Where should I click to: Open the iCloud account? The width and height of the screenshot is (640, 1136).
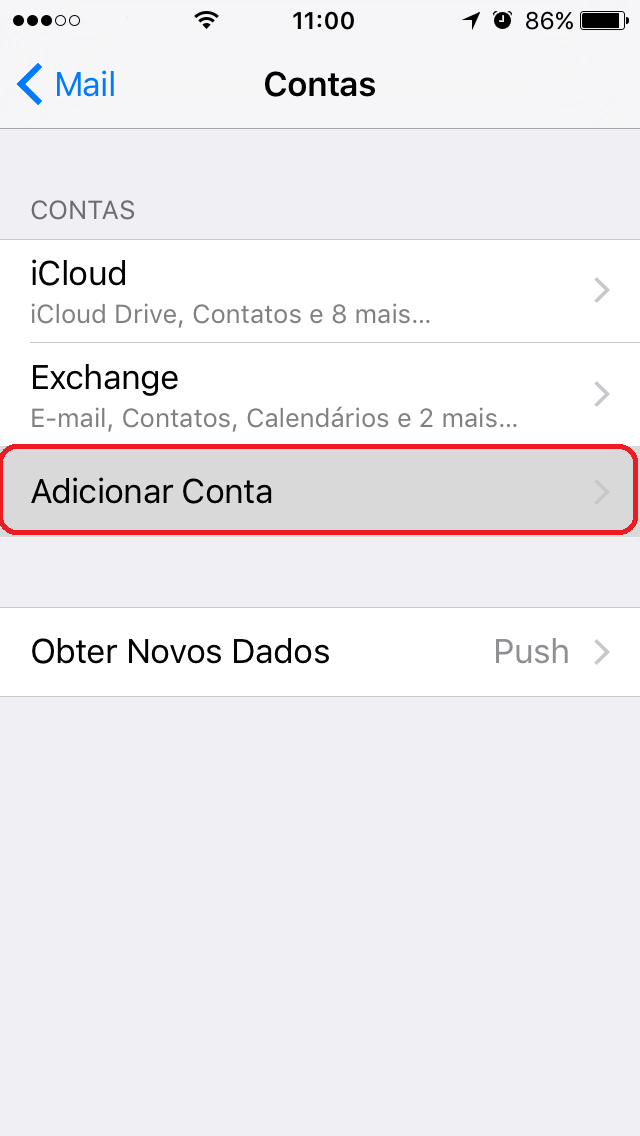(x=320, y=291)
